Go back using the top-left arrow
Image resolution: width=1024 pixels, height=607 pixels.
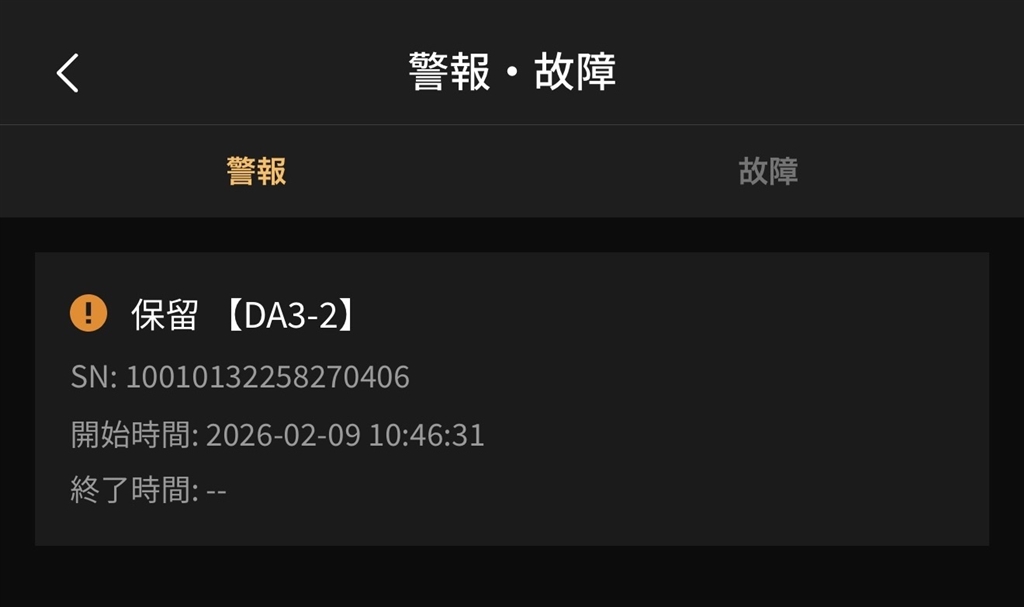click(x=67, y=73)
